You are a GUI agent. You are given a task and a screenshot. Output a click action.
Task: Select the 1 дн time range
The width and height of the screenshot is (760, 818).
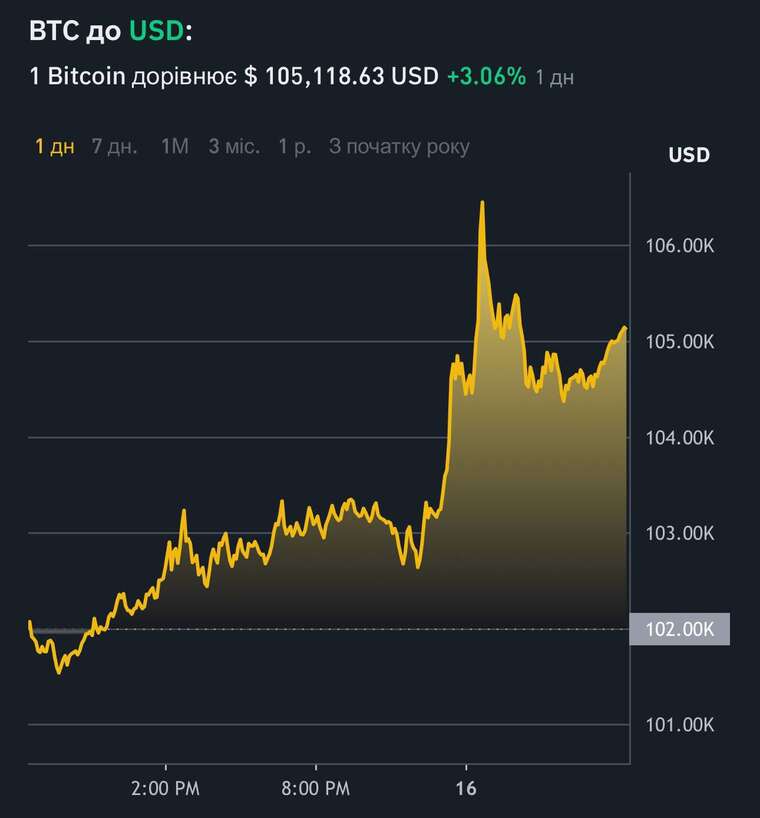pos(55,147)
